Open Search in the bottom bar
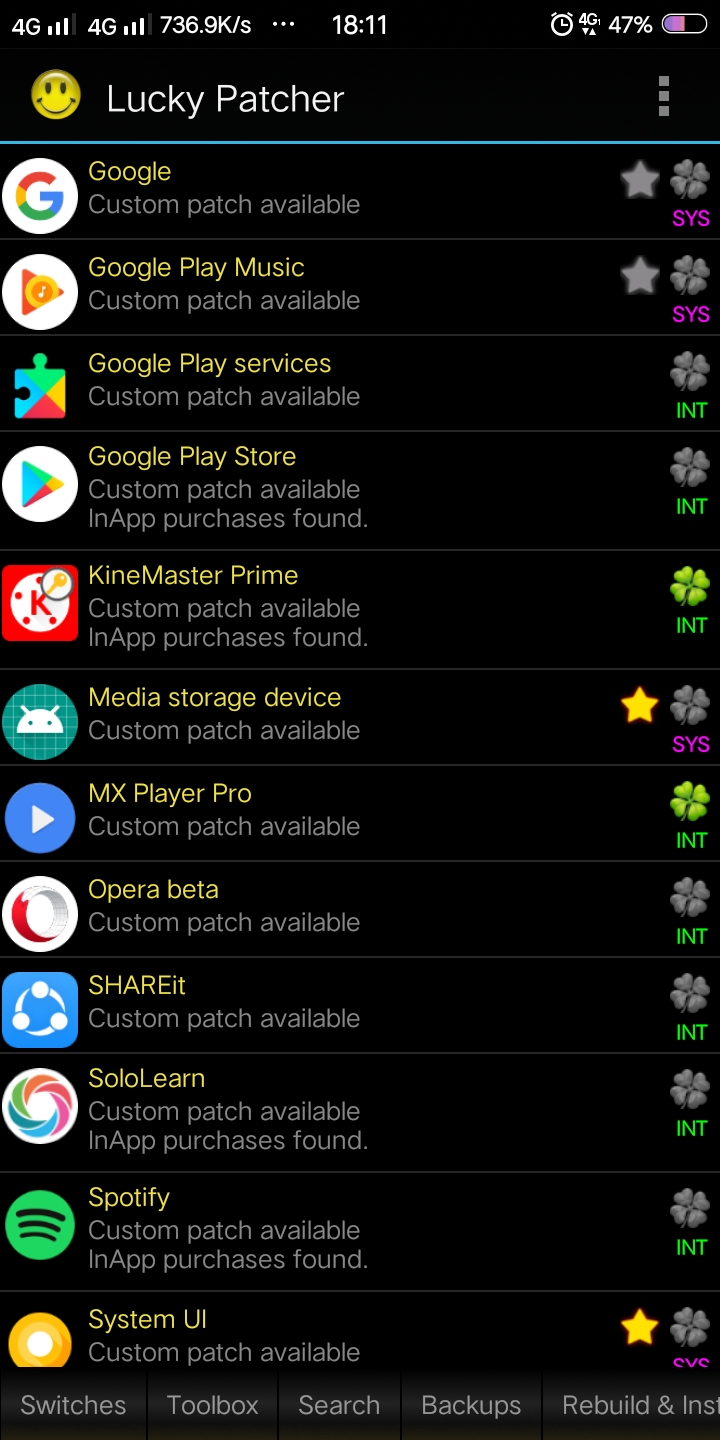 (x=339, y=1405)
